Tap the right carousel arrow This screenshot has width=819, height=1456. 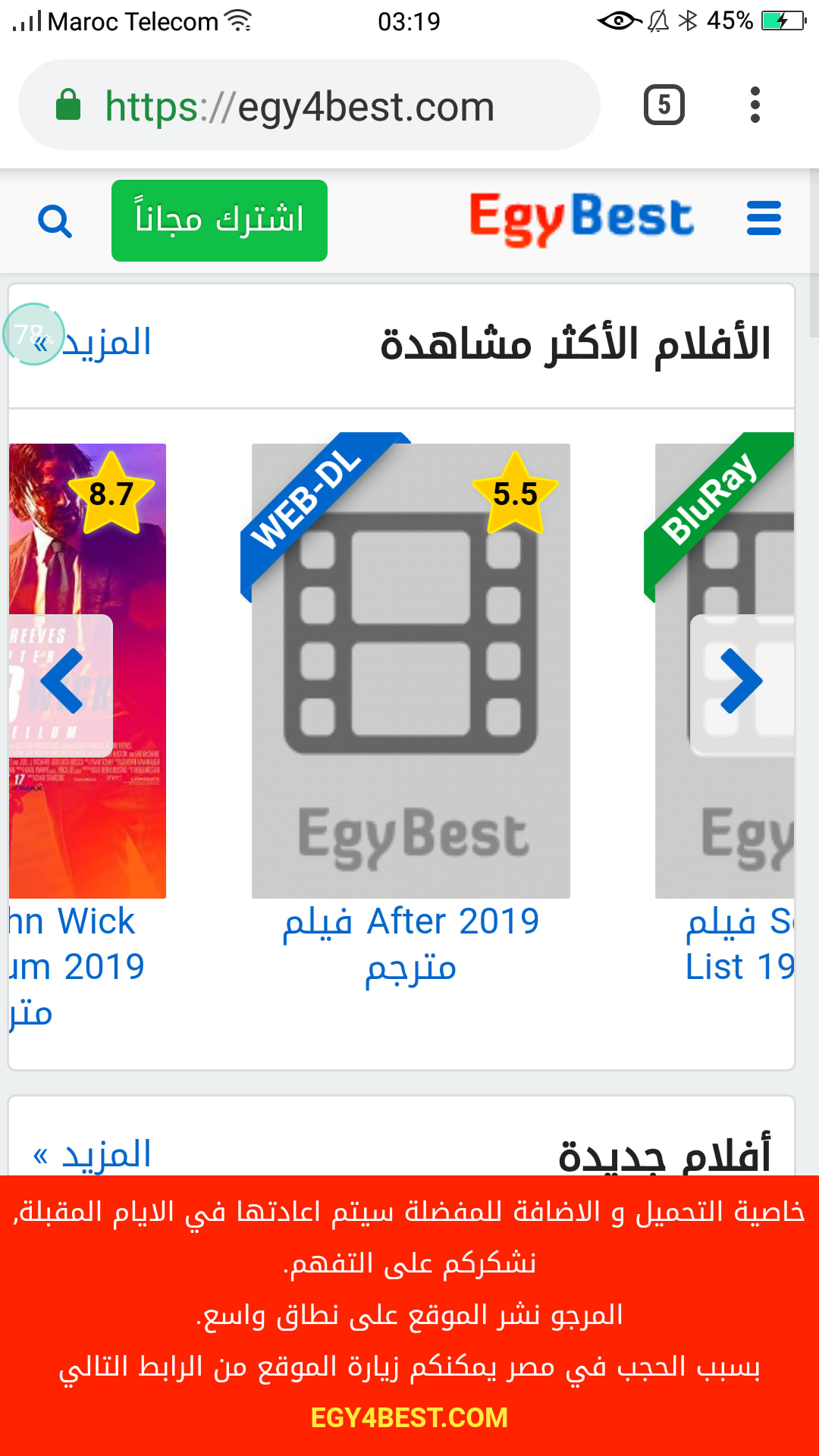(x=742, y=682)
